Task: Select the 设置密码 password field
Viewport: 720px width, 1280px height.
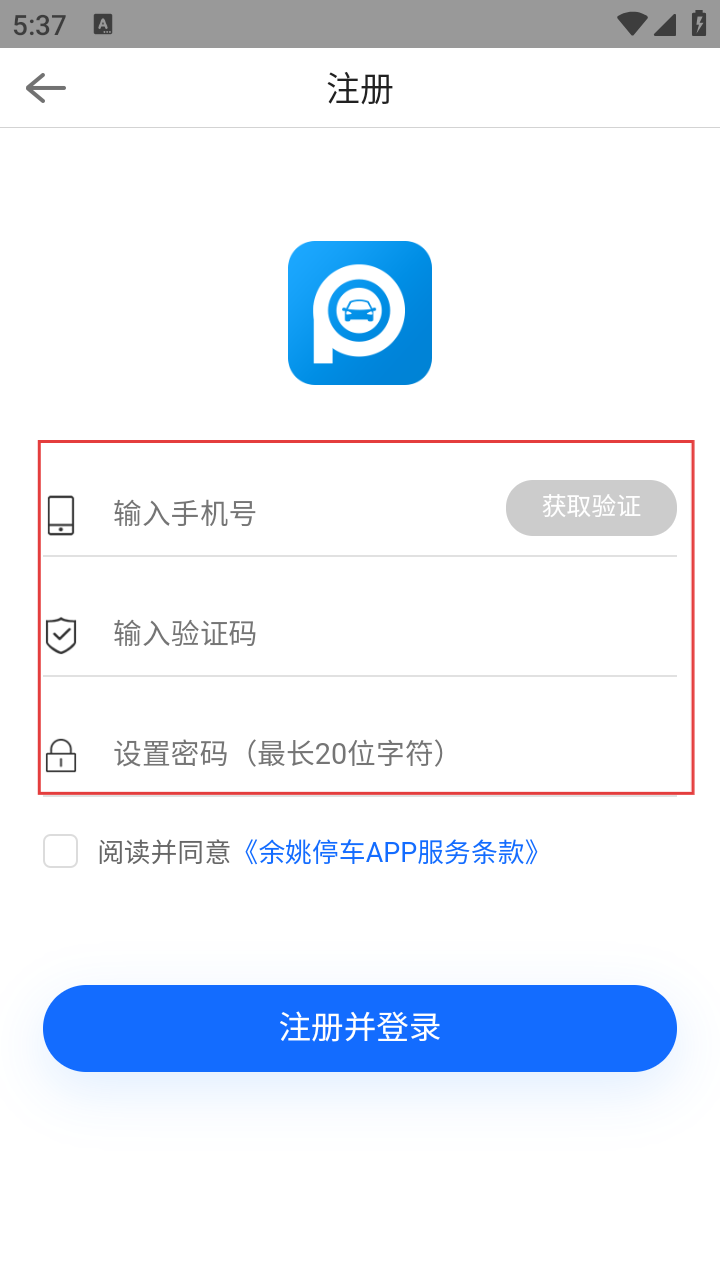Action: pos(380,754)
